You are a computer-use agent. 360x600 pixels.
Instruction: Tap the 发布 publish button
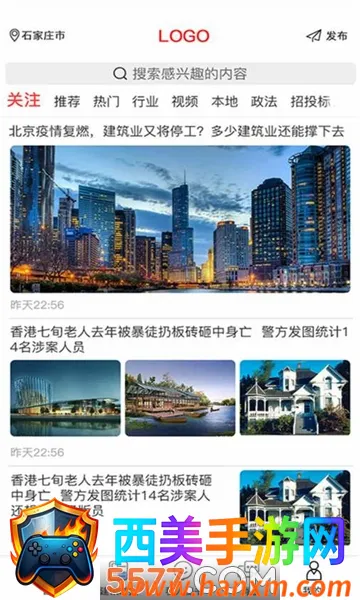327,36
